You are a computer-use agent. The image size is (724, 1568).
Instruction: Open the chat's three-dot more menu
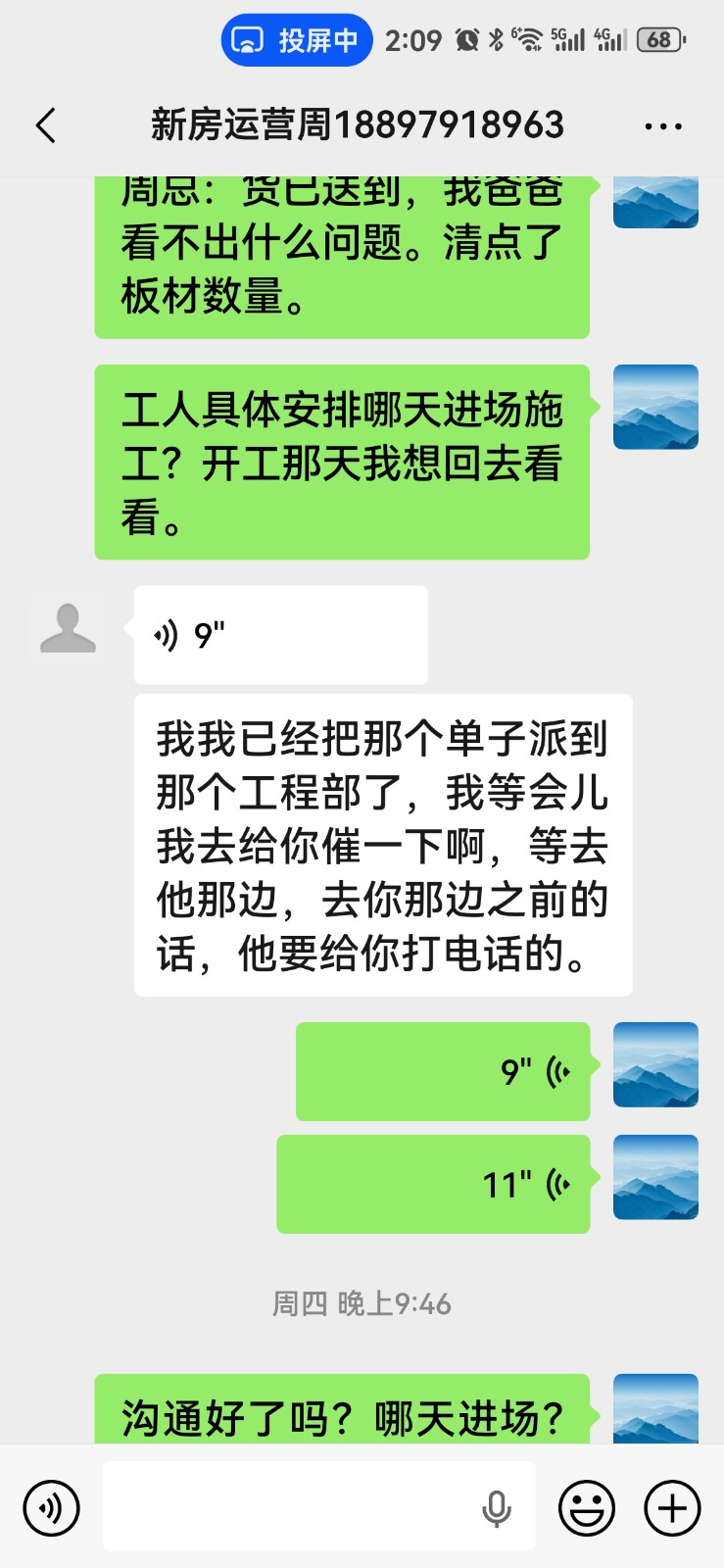(663, 126)
